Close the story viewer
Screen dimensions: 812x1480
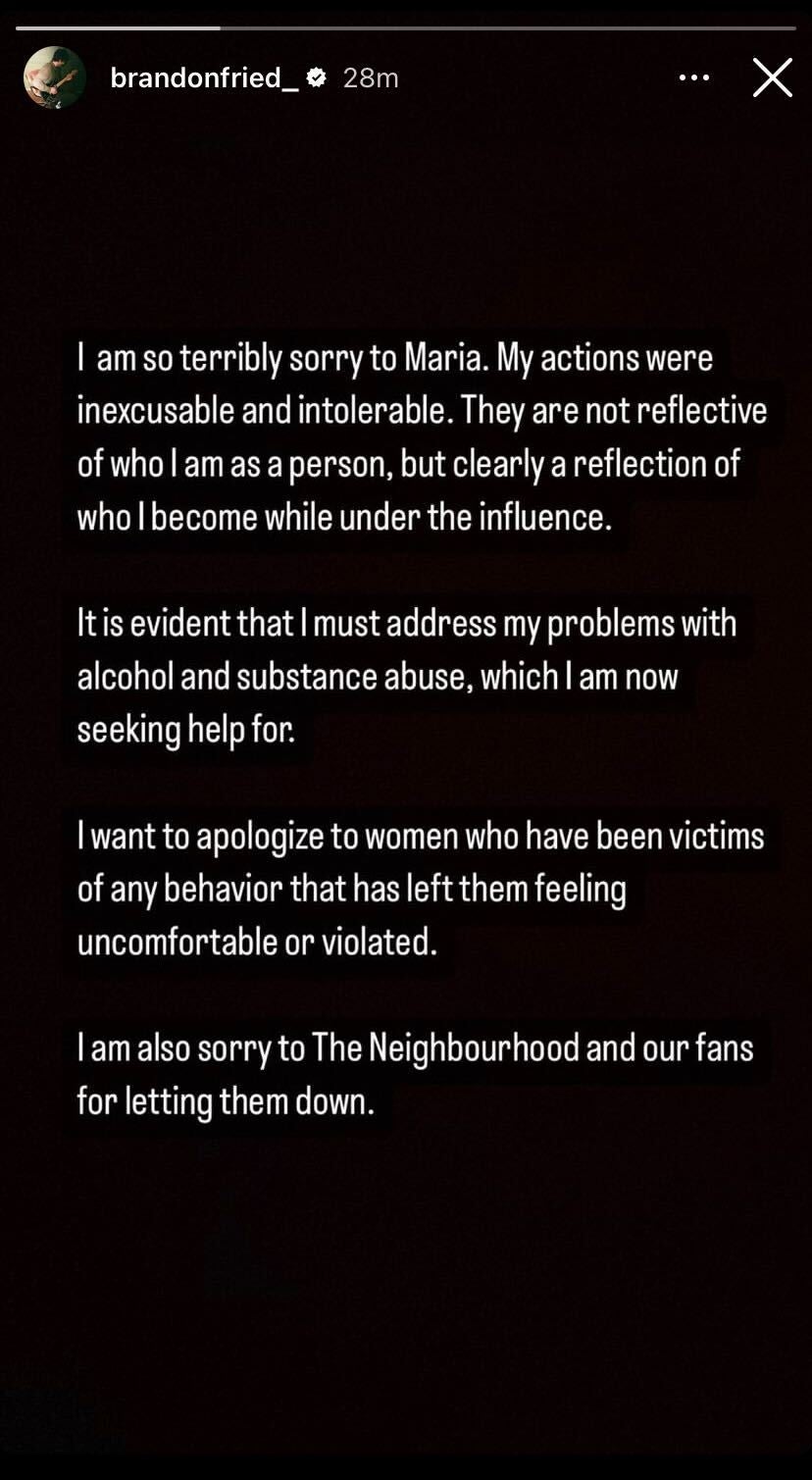pyautogui.click(x=772, y=77)
